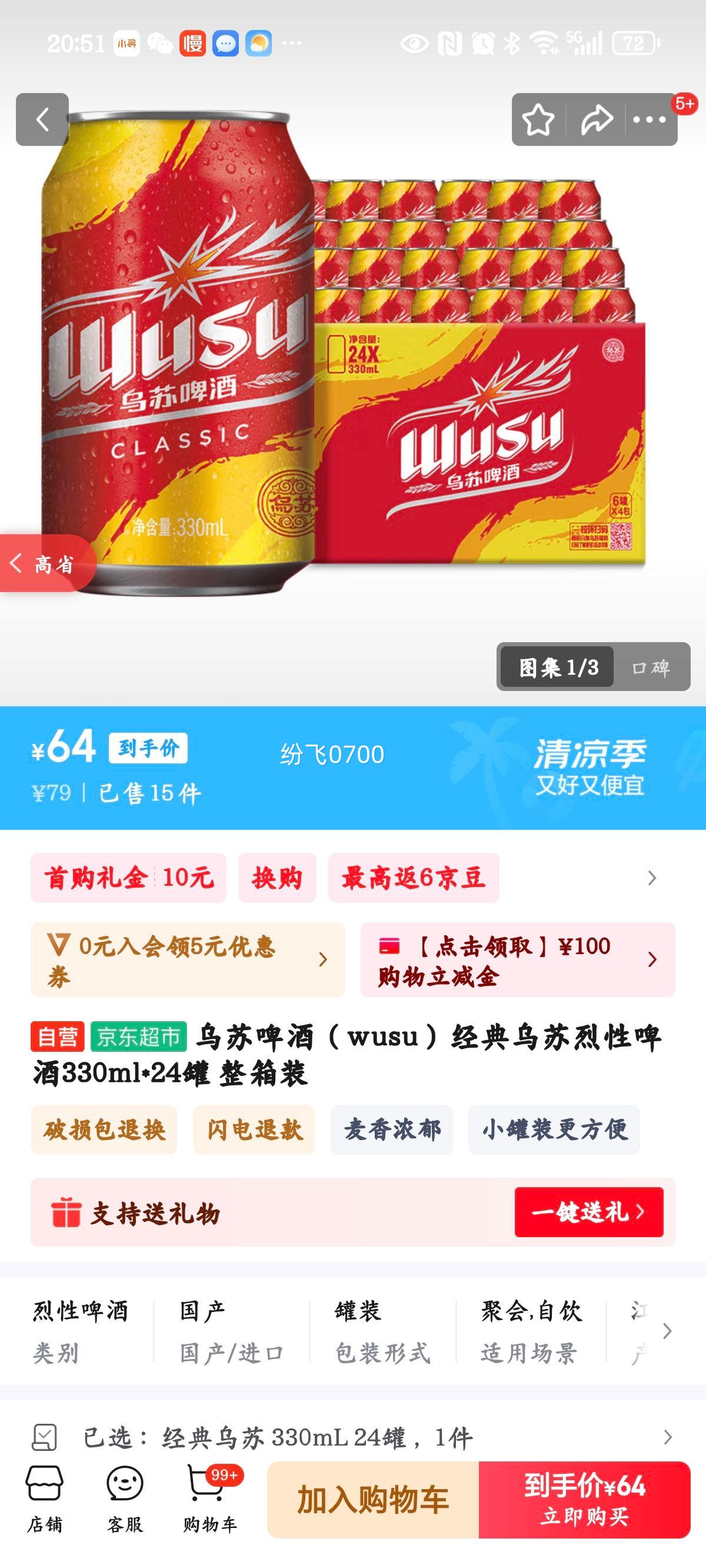Open the share icon
The height and width of the screenshot is (1568, 706).
pyautogui.click(x=597, y=121)
